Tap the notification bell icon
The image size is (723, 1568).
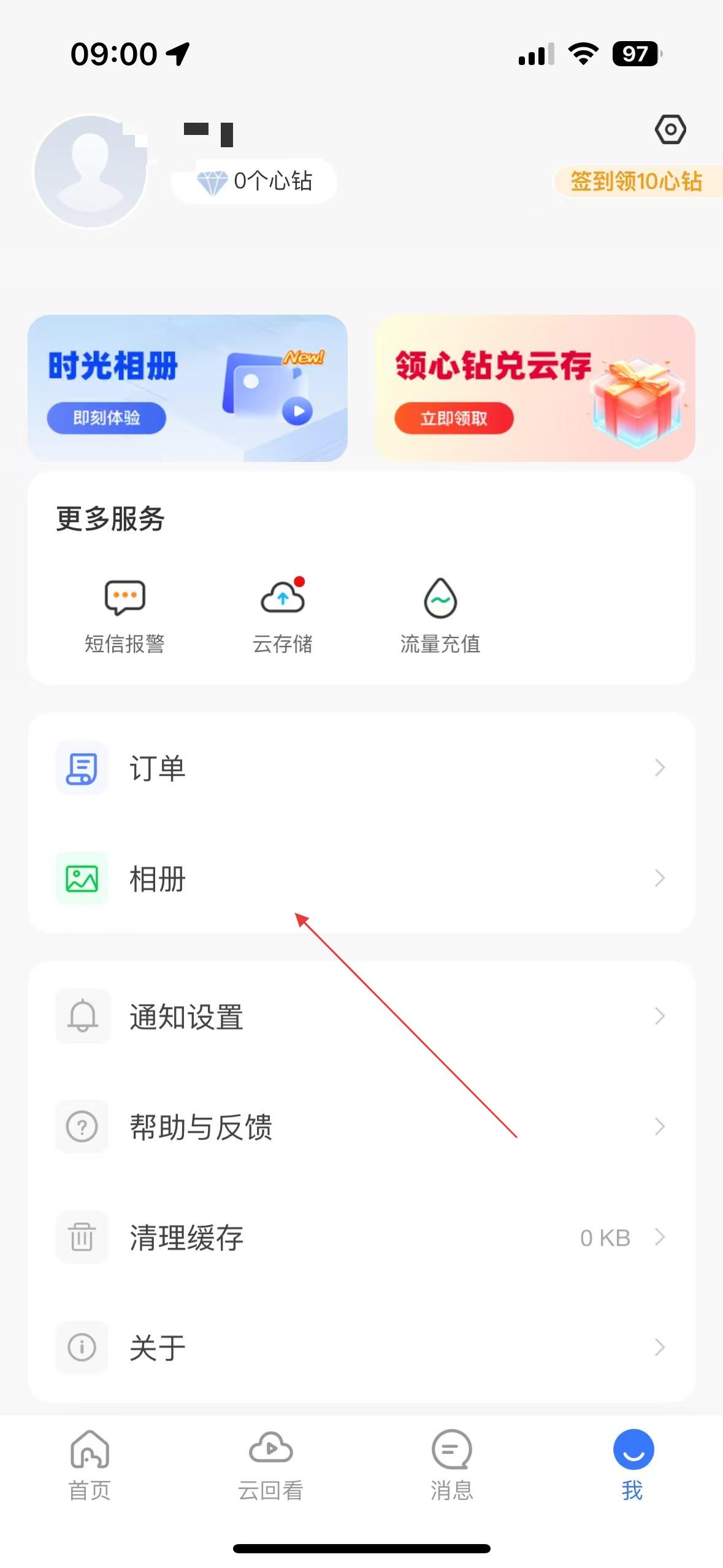pos(82,1017)
